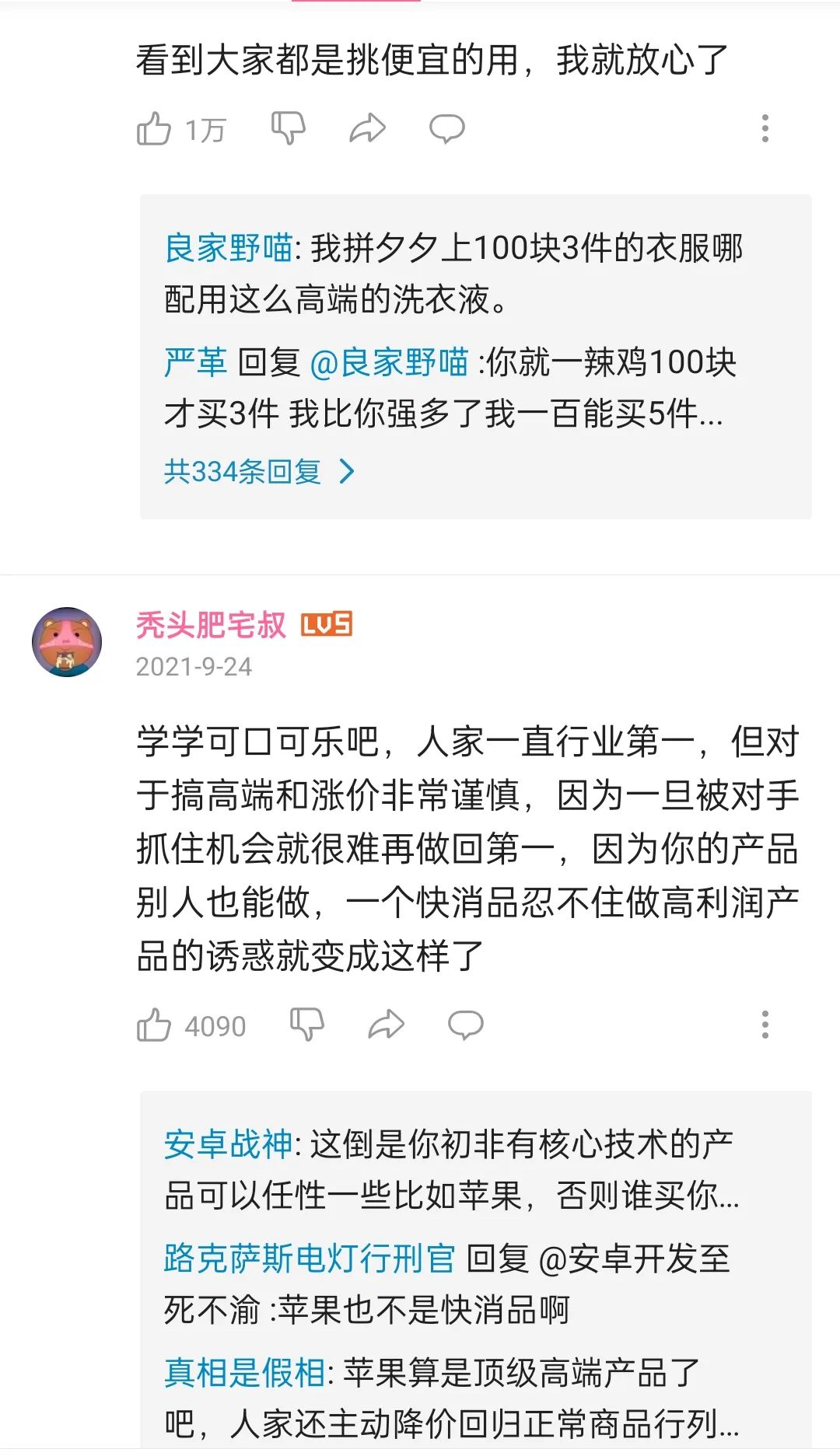This screenshot has width=840, height=1456.
Task: Open 路克萨斯电灯行刑官's profile
Action: (x=309, y=1259)
